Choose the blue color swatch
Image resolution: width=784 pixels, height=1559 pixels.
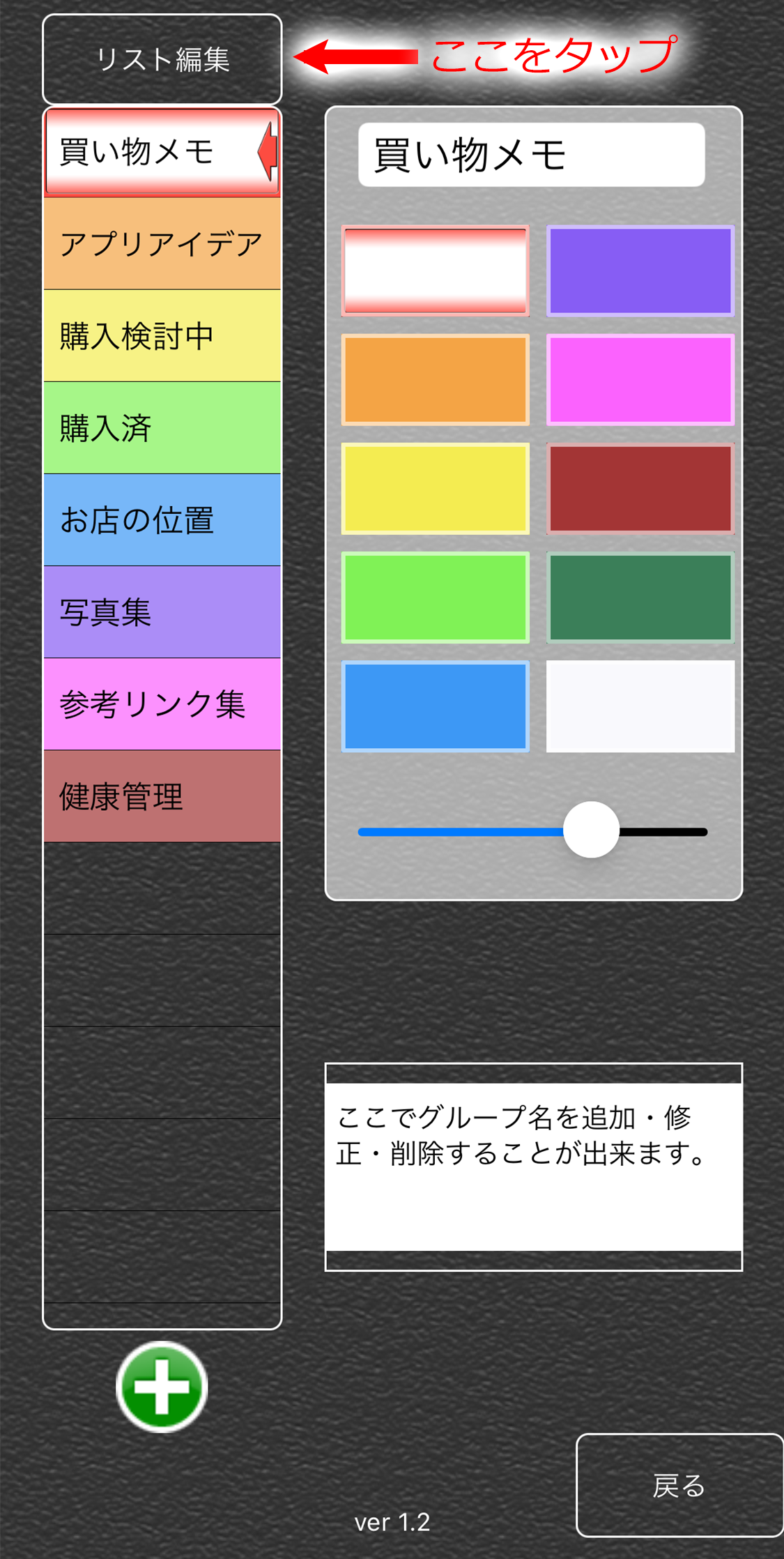click(436, 706)
